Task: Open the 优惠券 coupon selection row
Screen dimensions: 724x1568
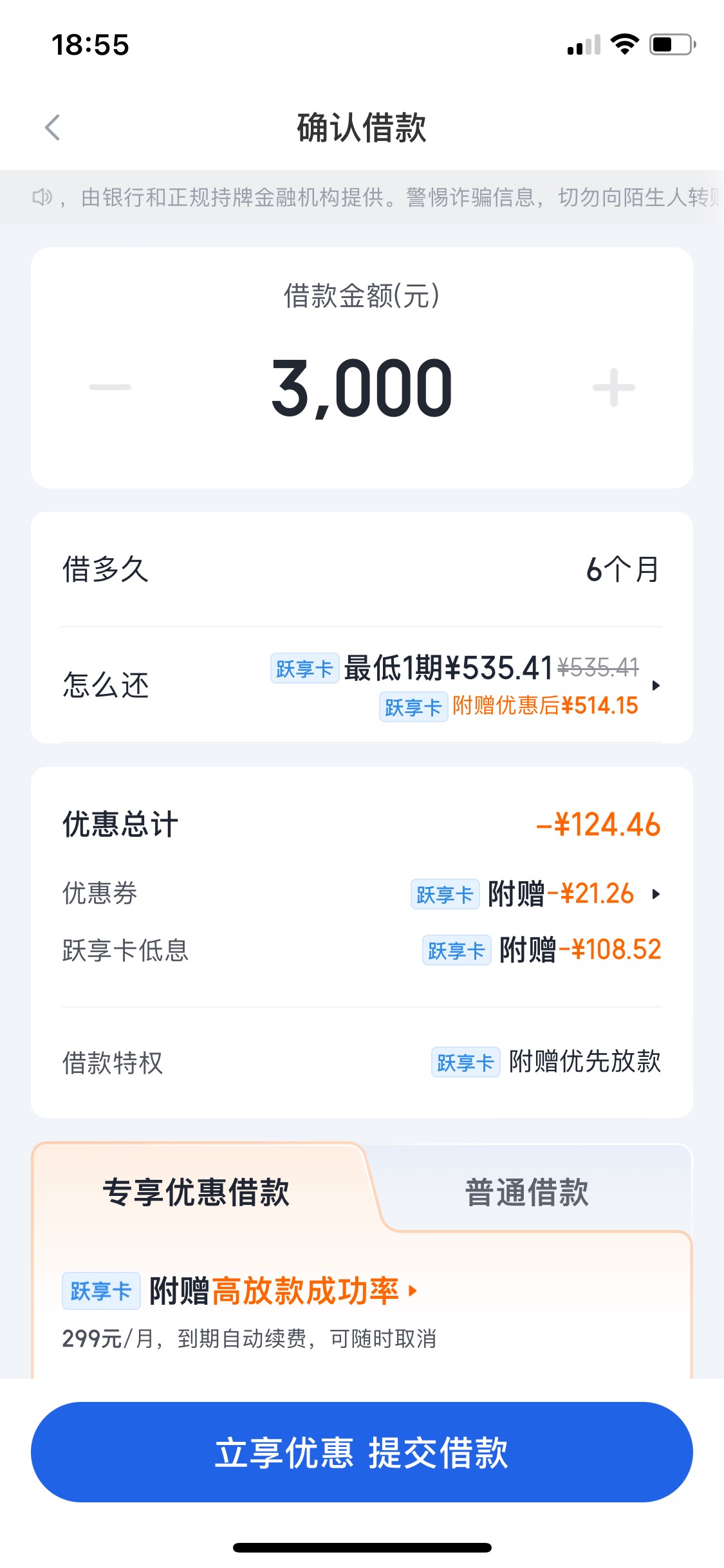Action: click(x=362, y=893)
